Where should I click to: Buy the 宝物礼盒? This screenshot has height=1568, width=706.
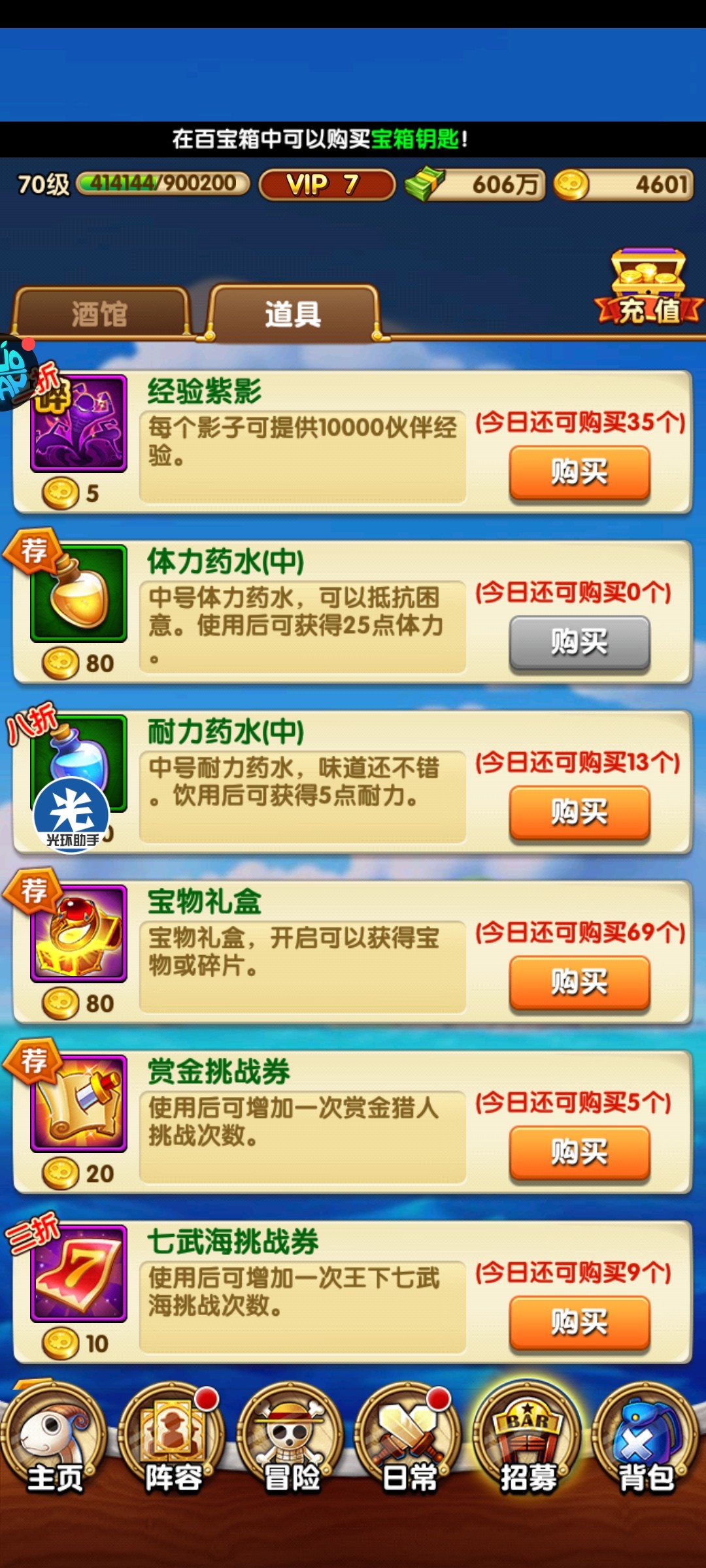coord(579,982)
